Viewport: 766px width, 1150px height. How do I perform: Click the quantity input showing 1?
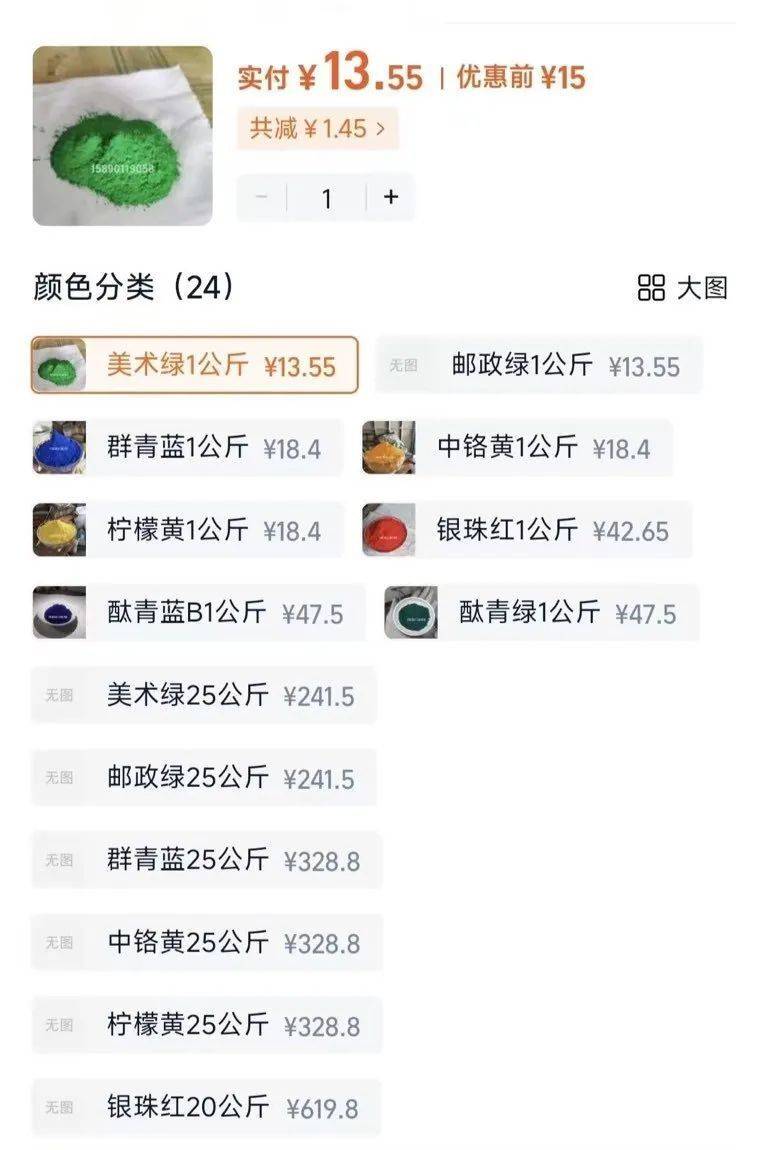click(325, 198)
